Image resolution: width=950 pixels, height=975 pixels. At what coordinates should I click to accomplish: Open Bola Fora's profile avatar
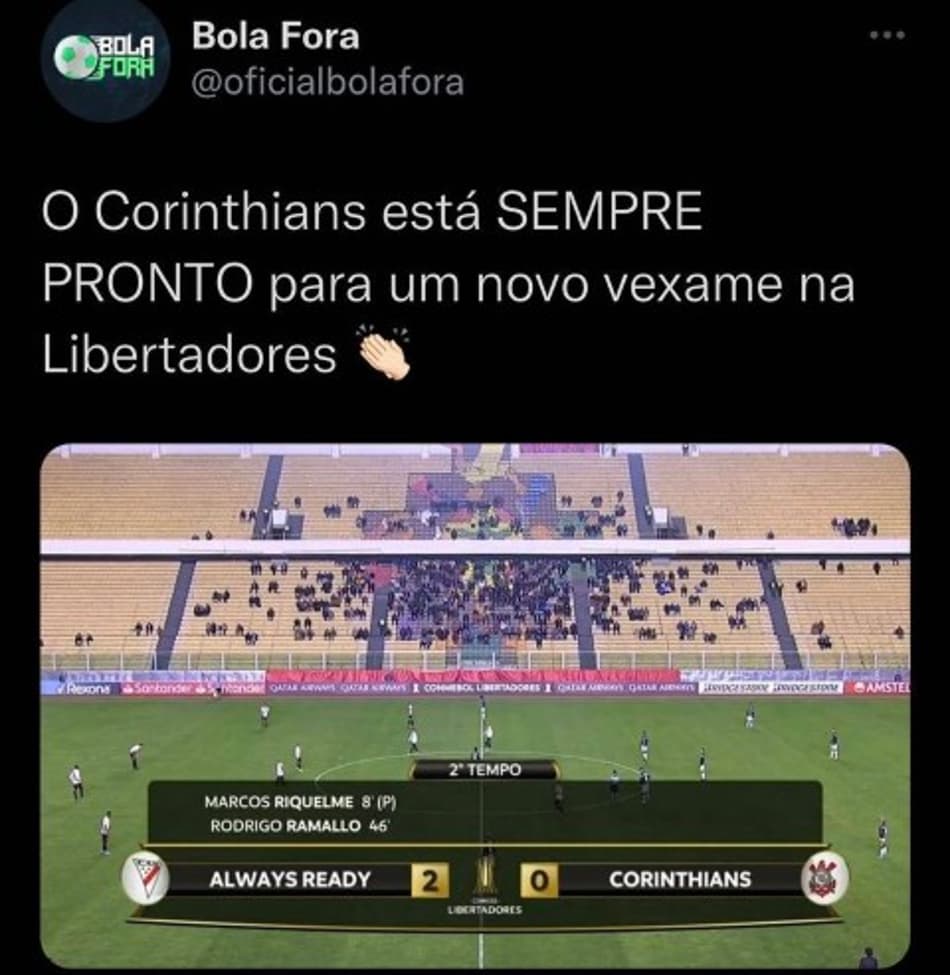[x=105, y=57]
